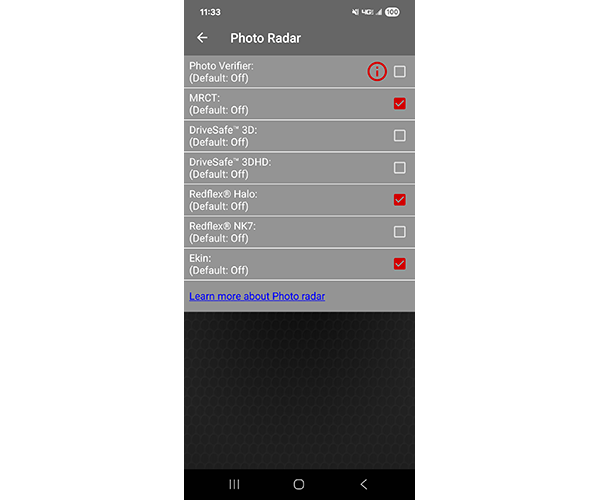600x500 pixels.
Task: Open the Learn more about Photo radar link
Action: coord(257,296)
